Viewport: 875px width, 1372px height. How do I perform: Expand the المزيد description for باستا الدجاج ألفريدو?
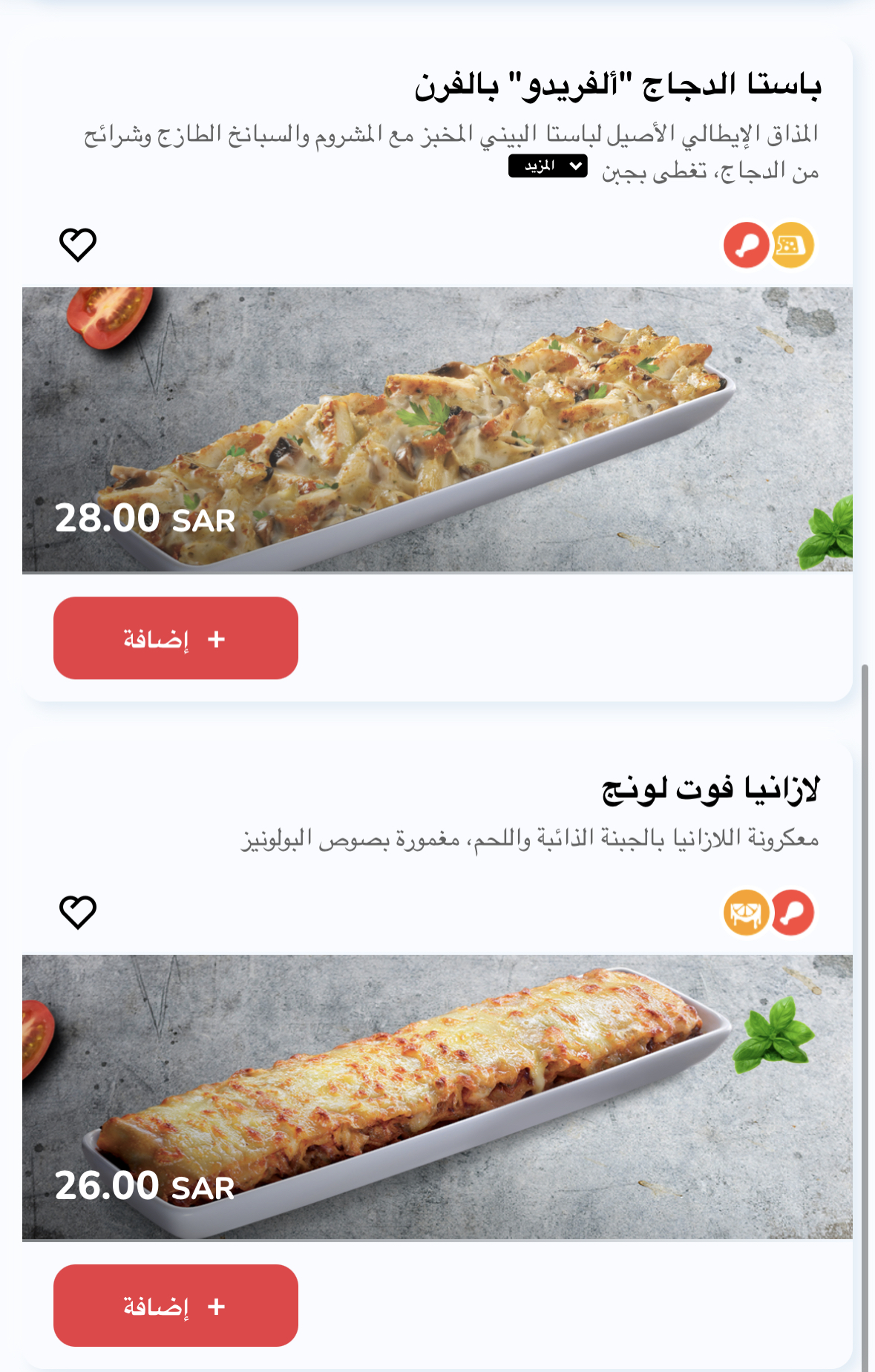point(548,166)
